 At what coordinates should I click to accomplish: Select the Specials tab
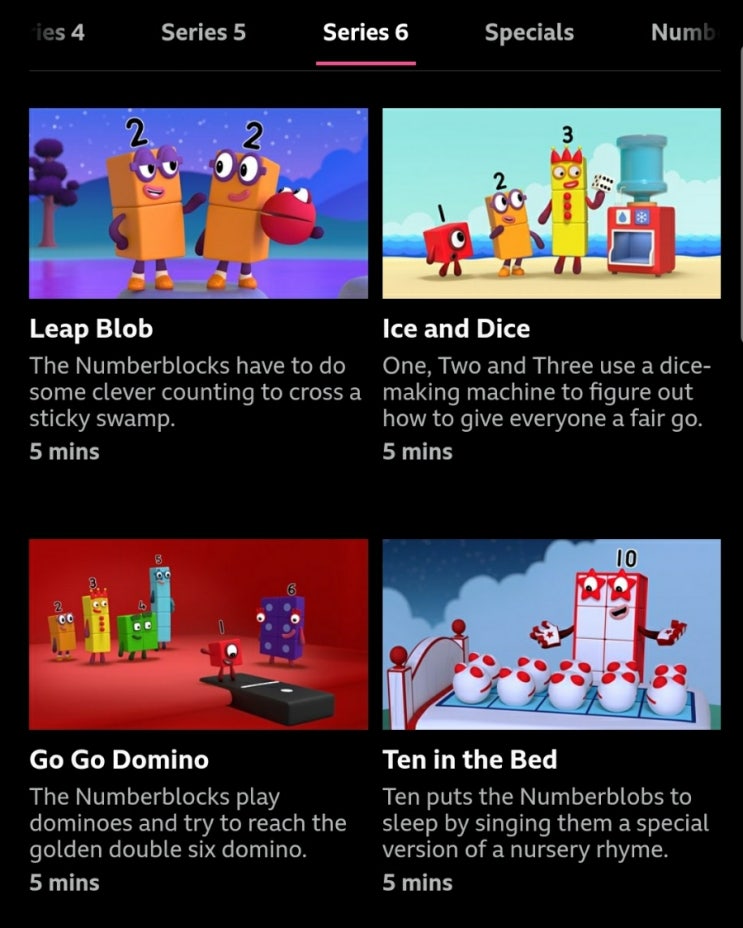click(529, 32)
